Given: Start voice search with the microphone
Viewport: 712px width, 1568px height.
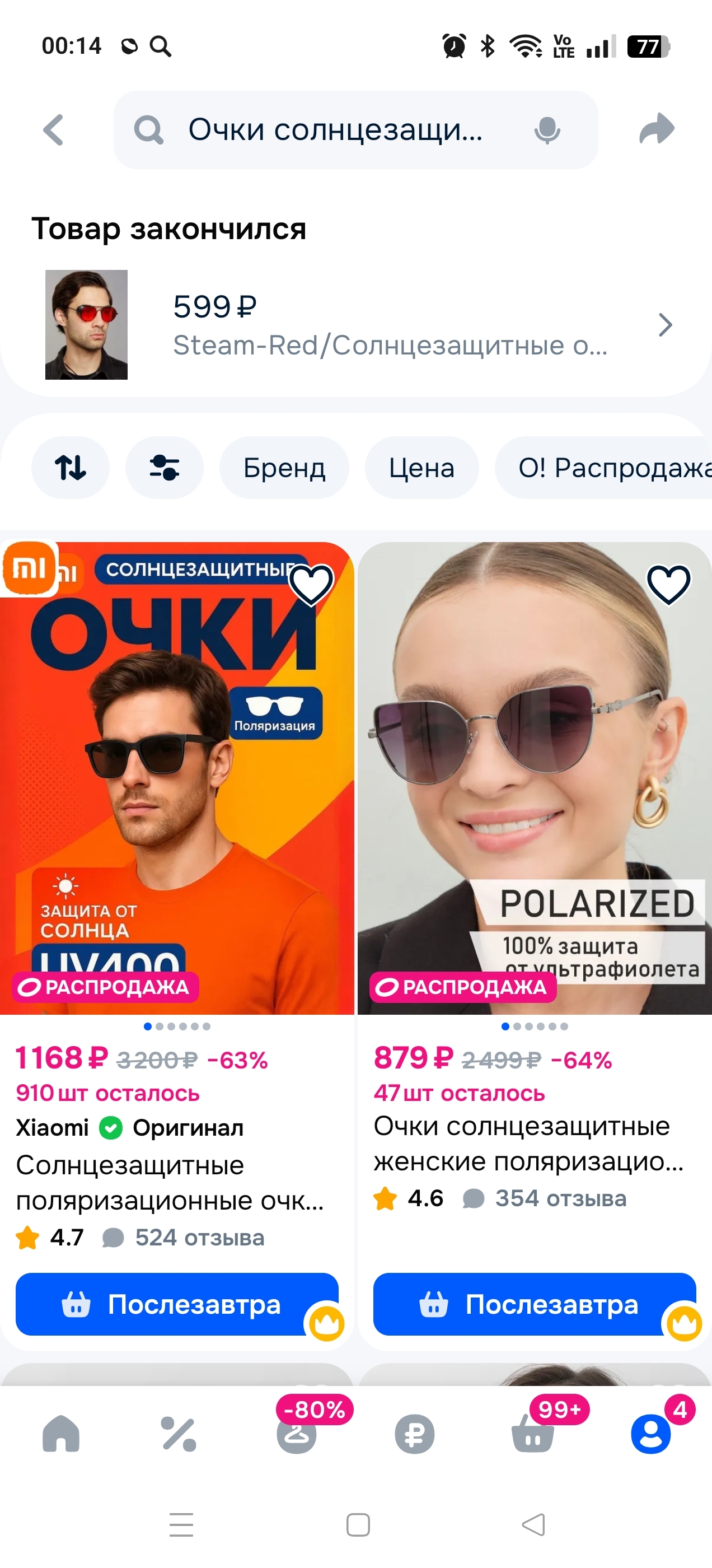Looking at the screenshot, I should click(546, 130).
